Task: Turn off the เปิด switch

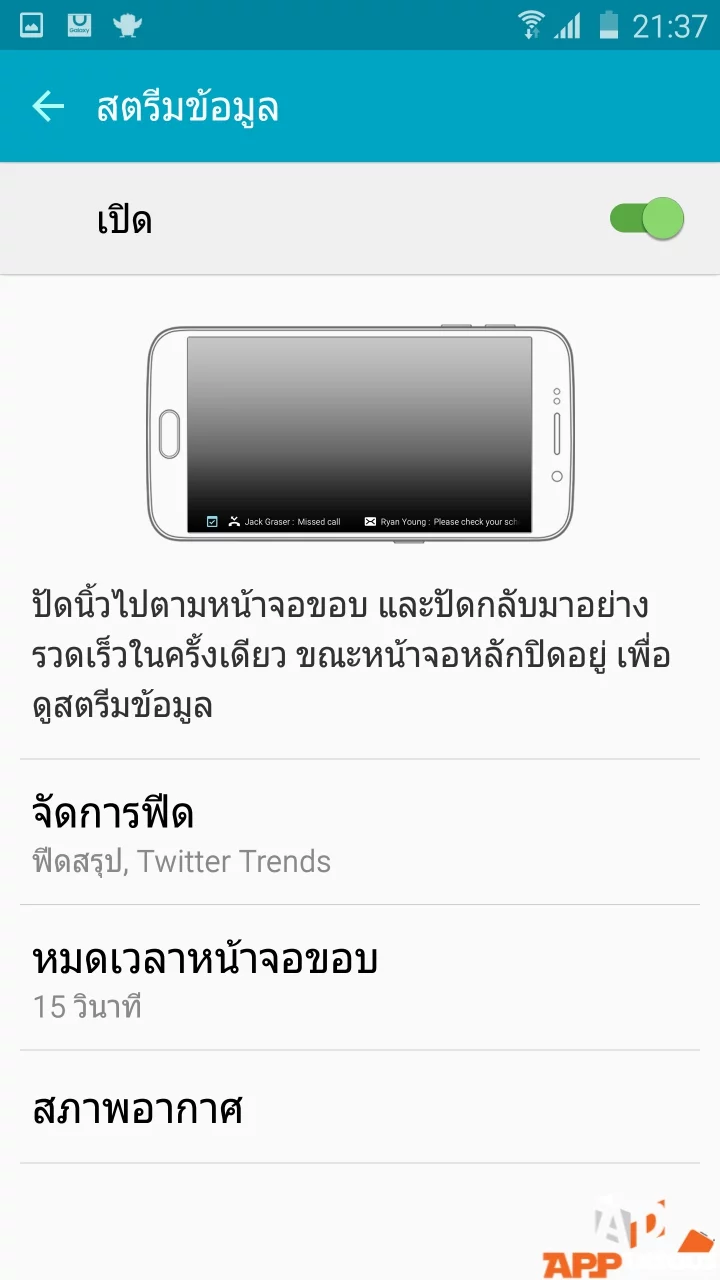Action: click(647, 219)
